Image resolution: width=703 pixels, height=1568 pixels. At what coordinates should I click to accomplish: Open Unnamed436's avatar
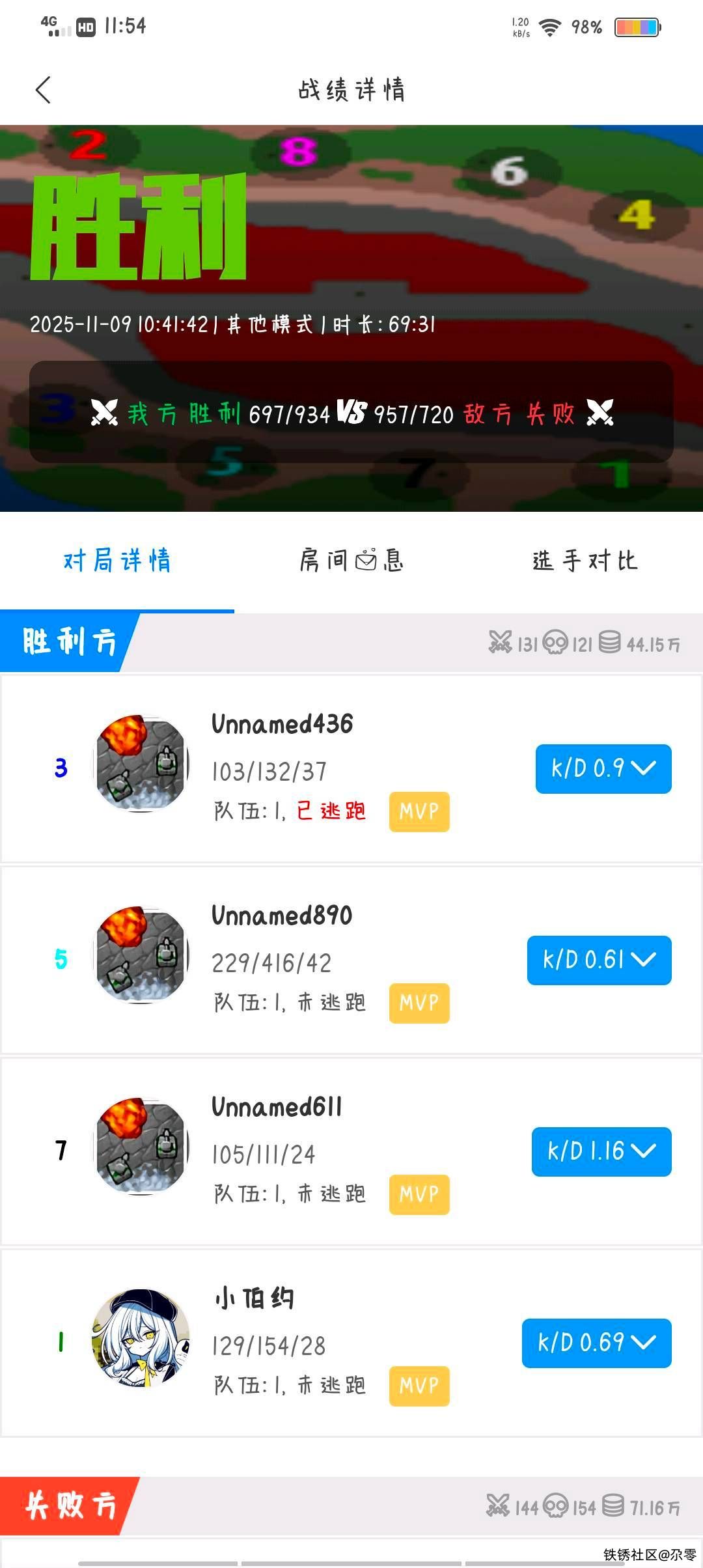pos(141,764)
